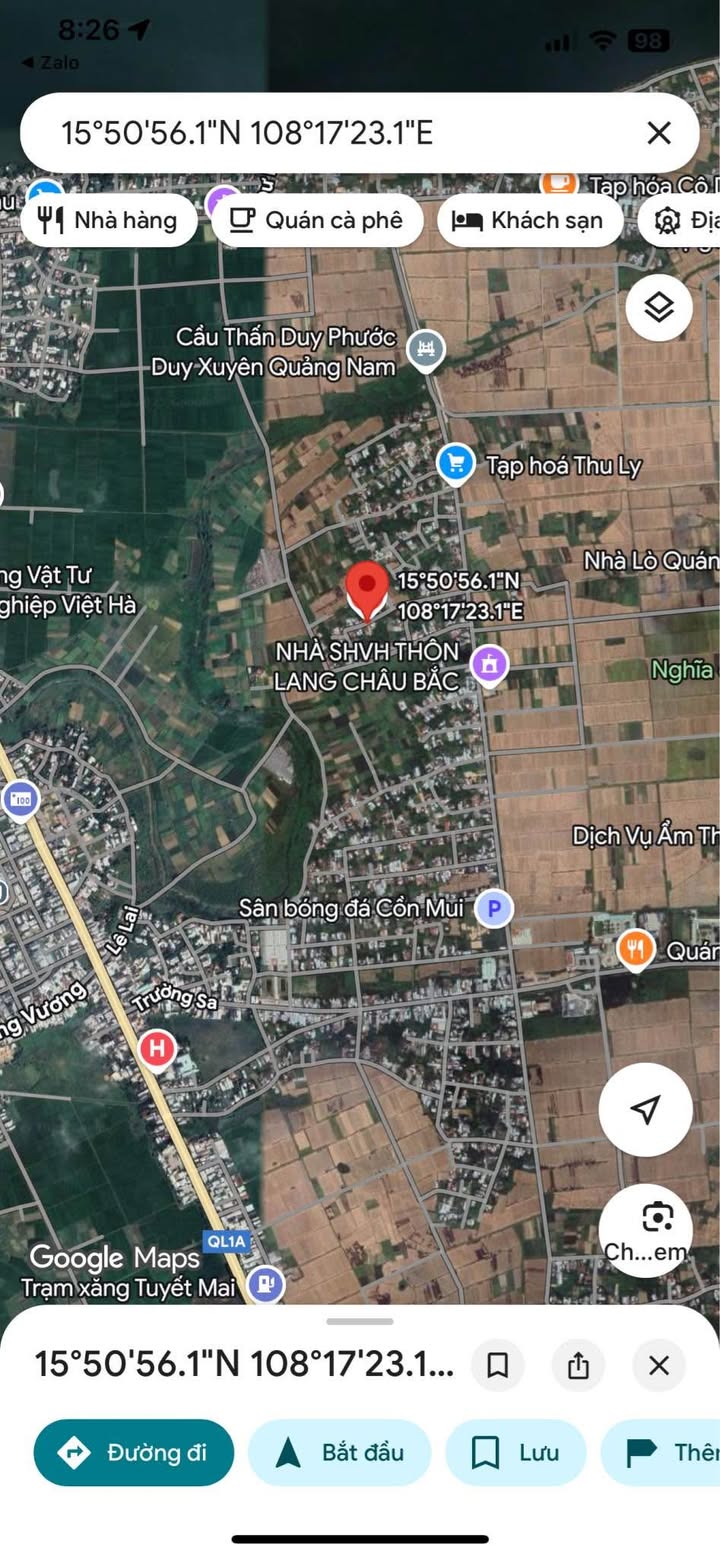This screenshot has height=1557, width=720.
Task: Select Sân bóng đá Cồn Mui marker
Action: 493,909
